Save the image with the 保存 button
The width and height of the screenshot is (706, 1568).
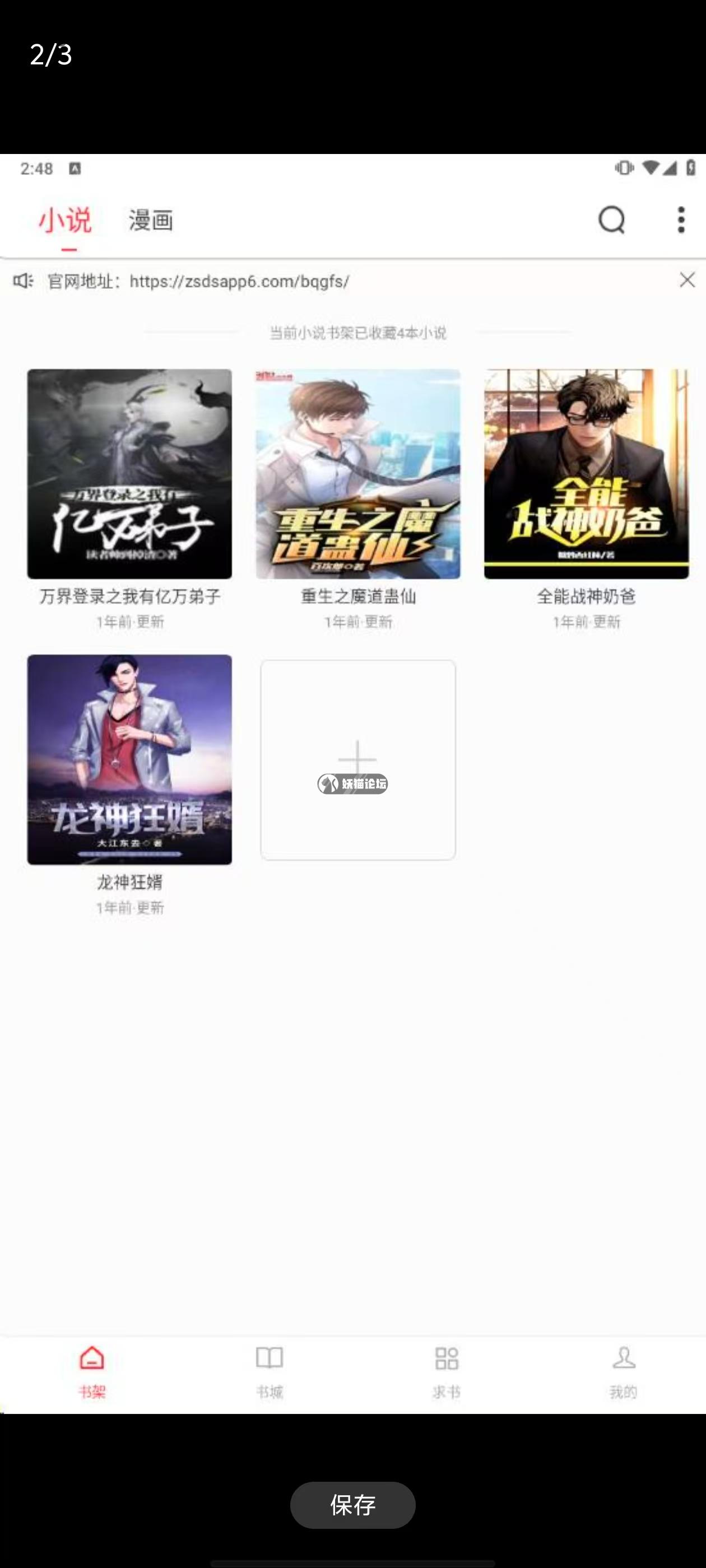click(352, 1505)
